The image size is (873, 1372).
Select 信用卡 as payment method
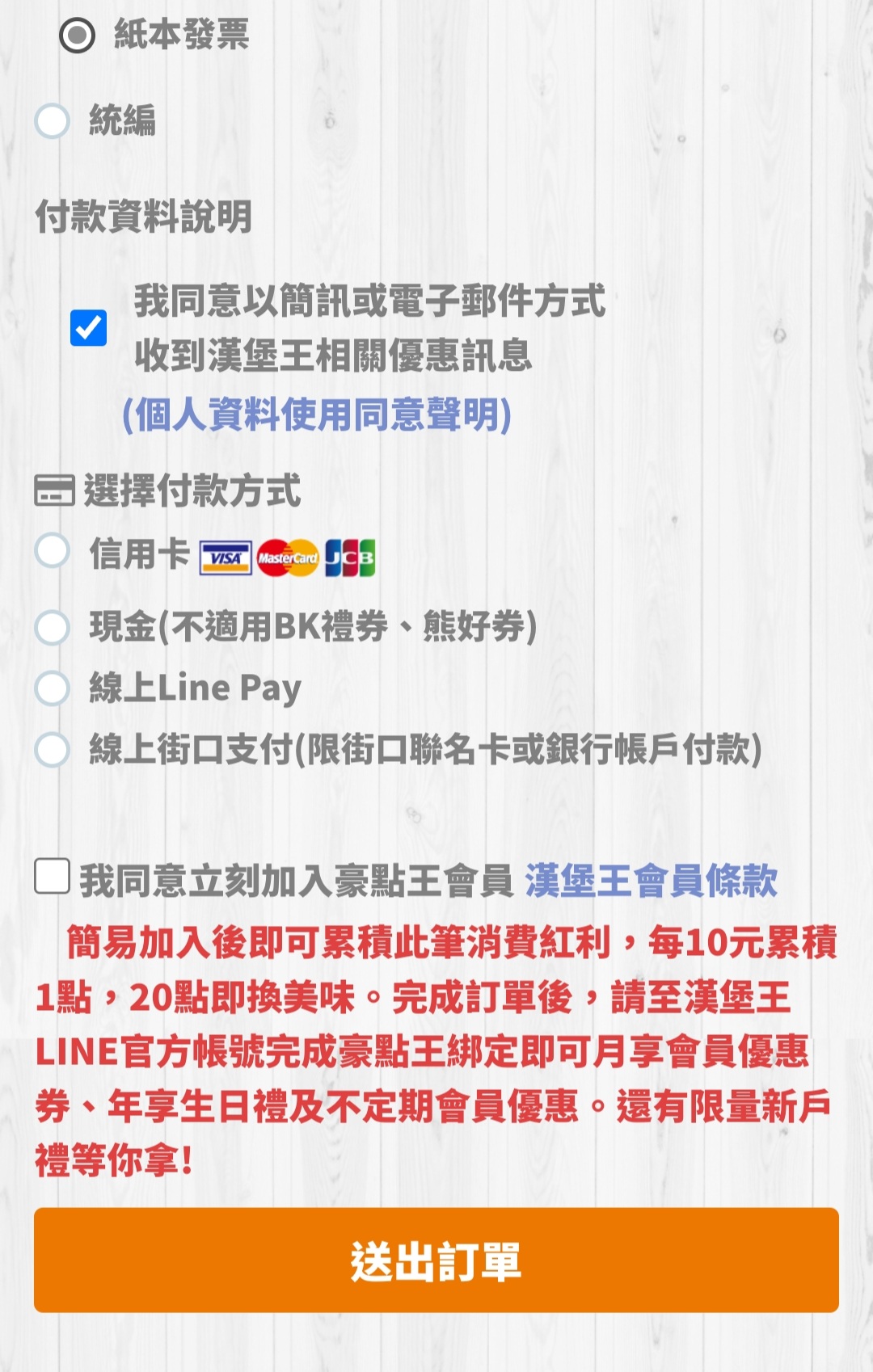pos(53,551)
